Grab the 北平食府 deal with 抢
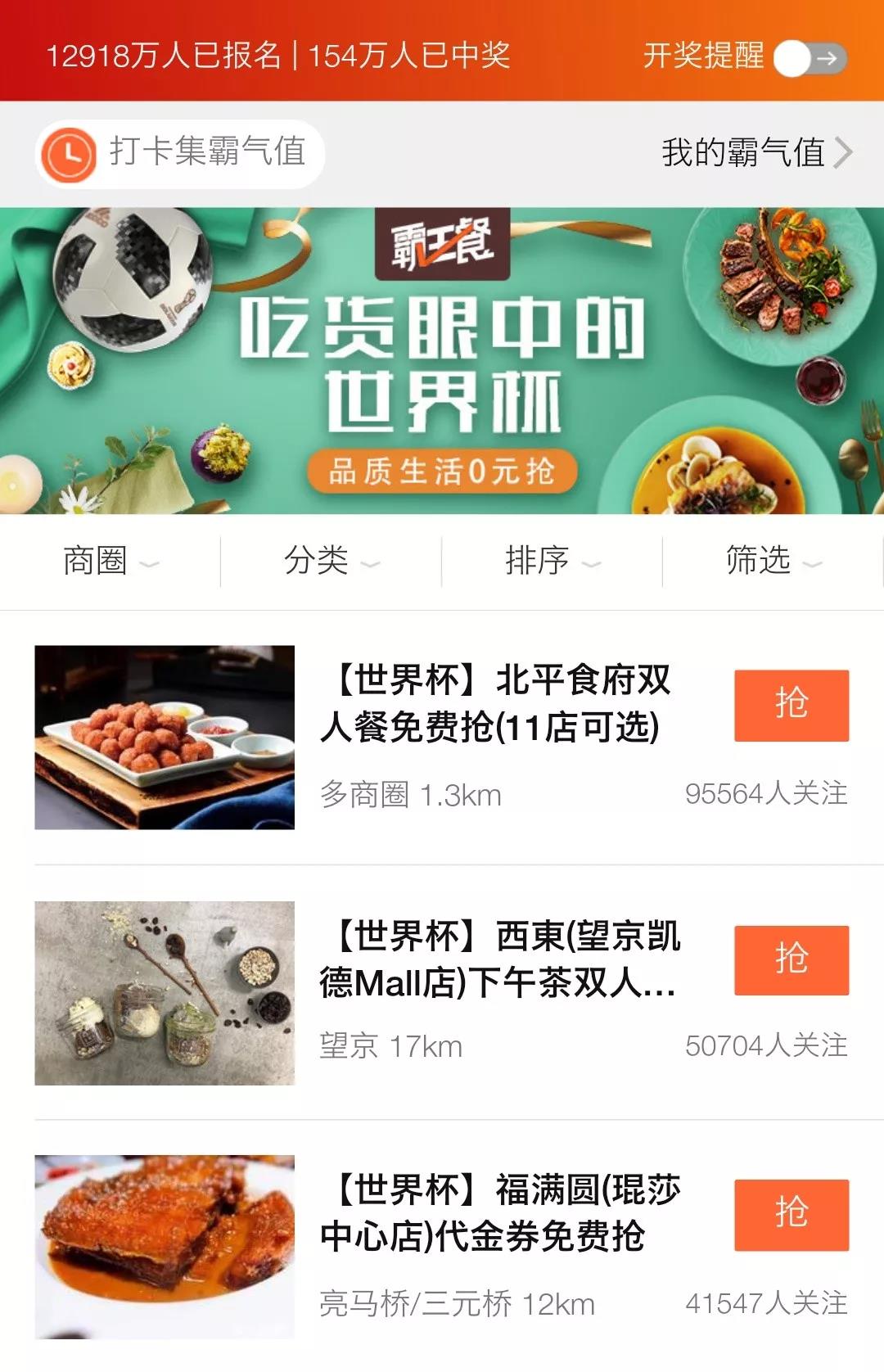Screen dimensions: 884x1372 [x=791, y=705]
